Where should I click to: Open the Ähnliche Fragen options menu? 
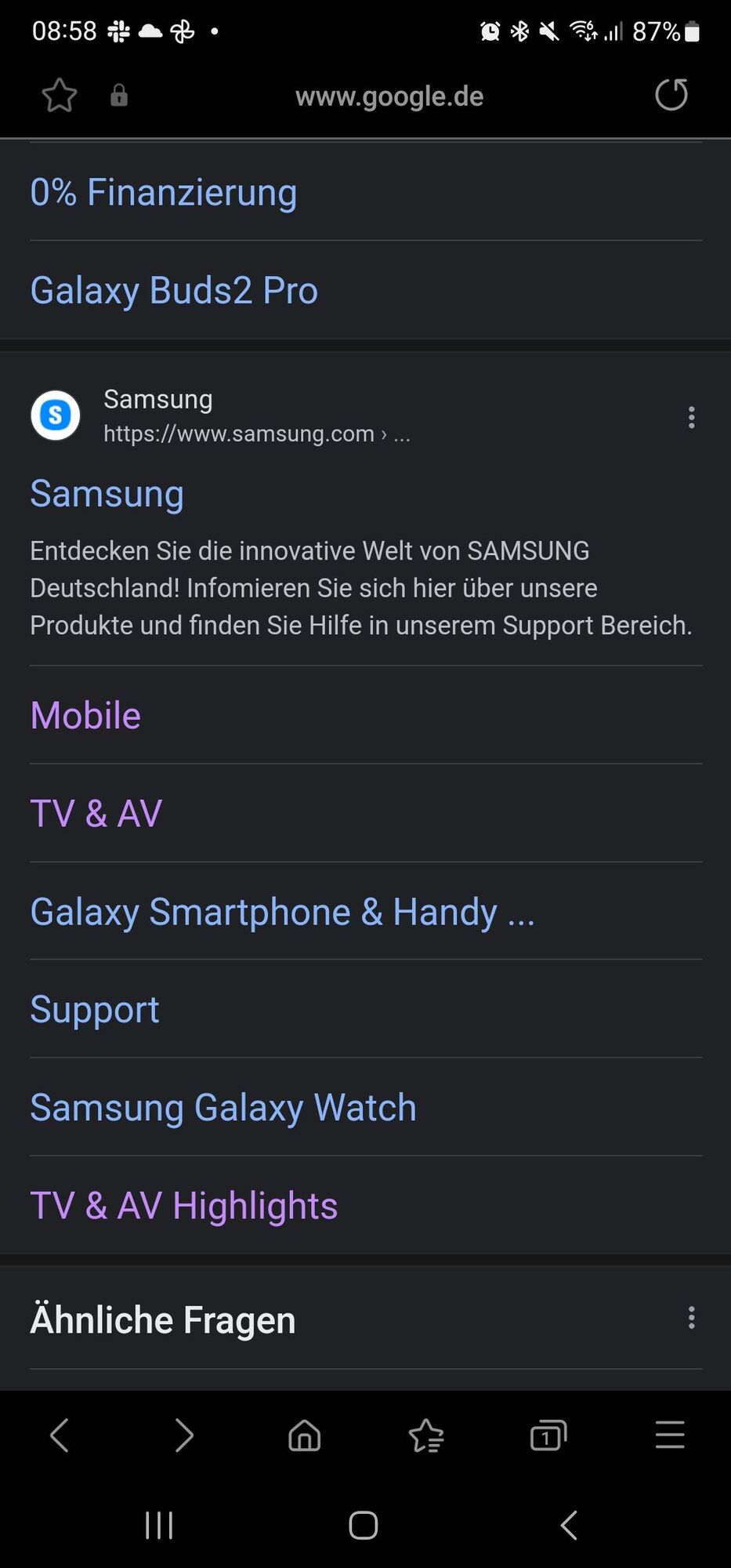pyautogui.click(x=691, y=1318)
